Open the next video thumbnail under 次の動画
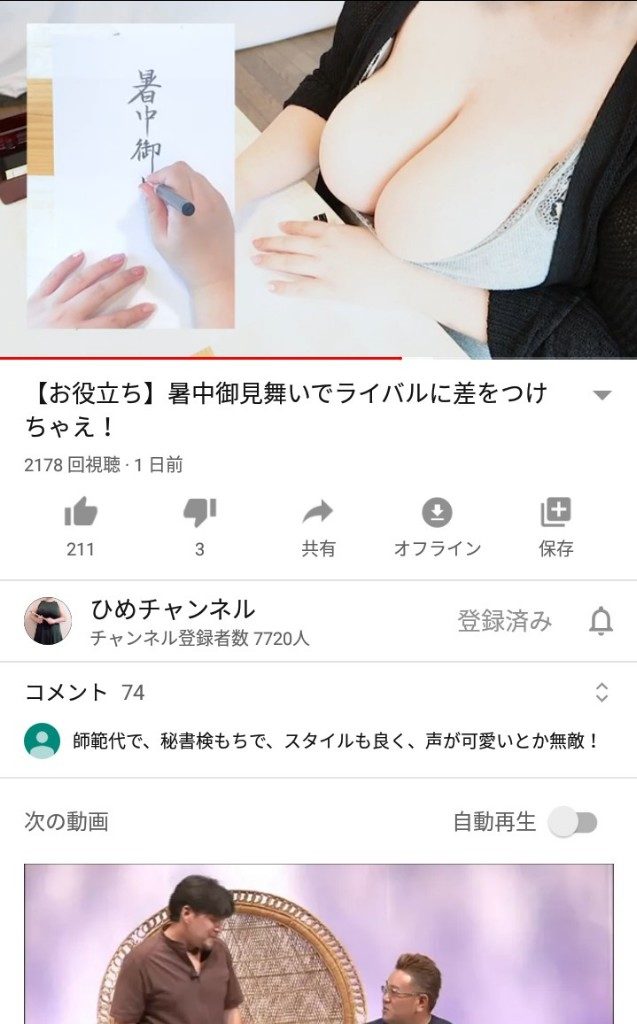The image size is (637, 1024). [318, 945]
